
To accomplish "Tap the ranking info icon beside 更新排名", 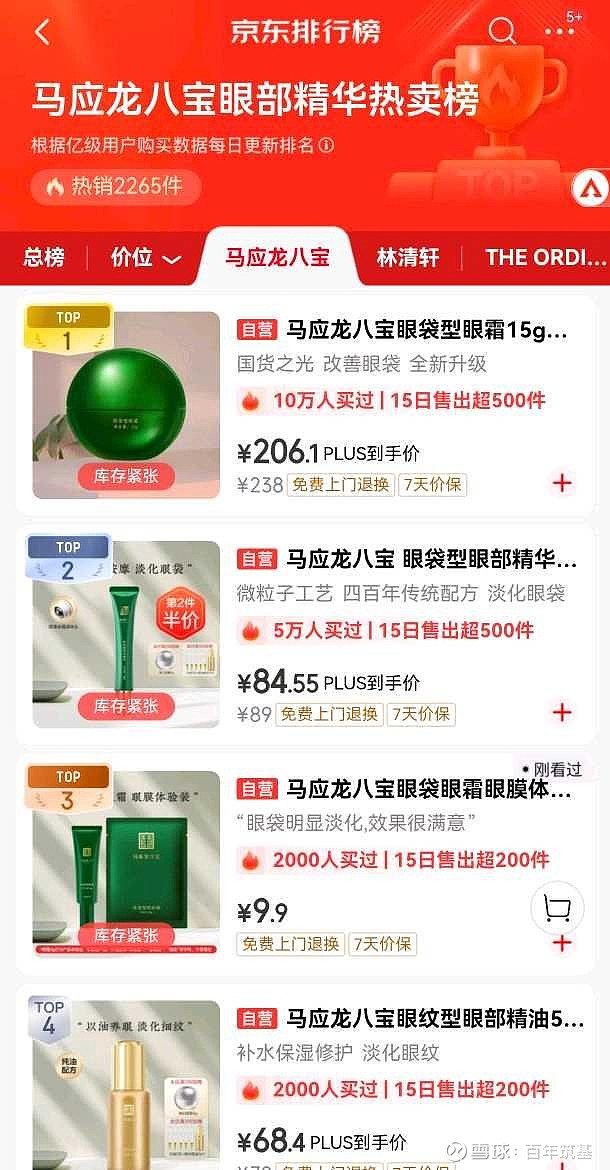I will 327,145.
